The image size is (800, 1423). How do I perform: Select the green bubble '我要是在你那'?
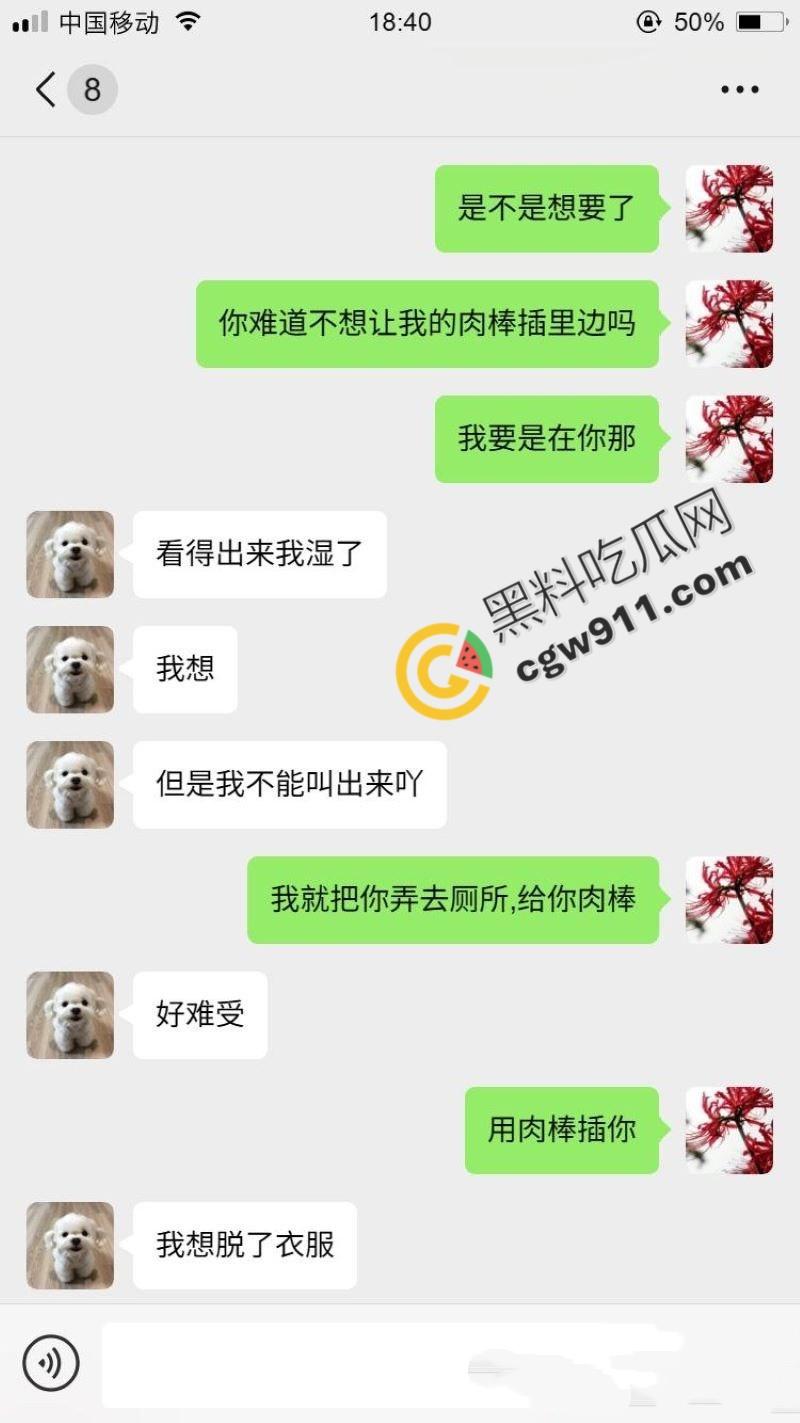pos(548,439)
